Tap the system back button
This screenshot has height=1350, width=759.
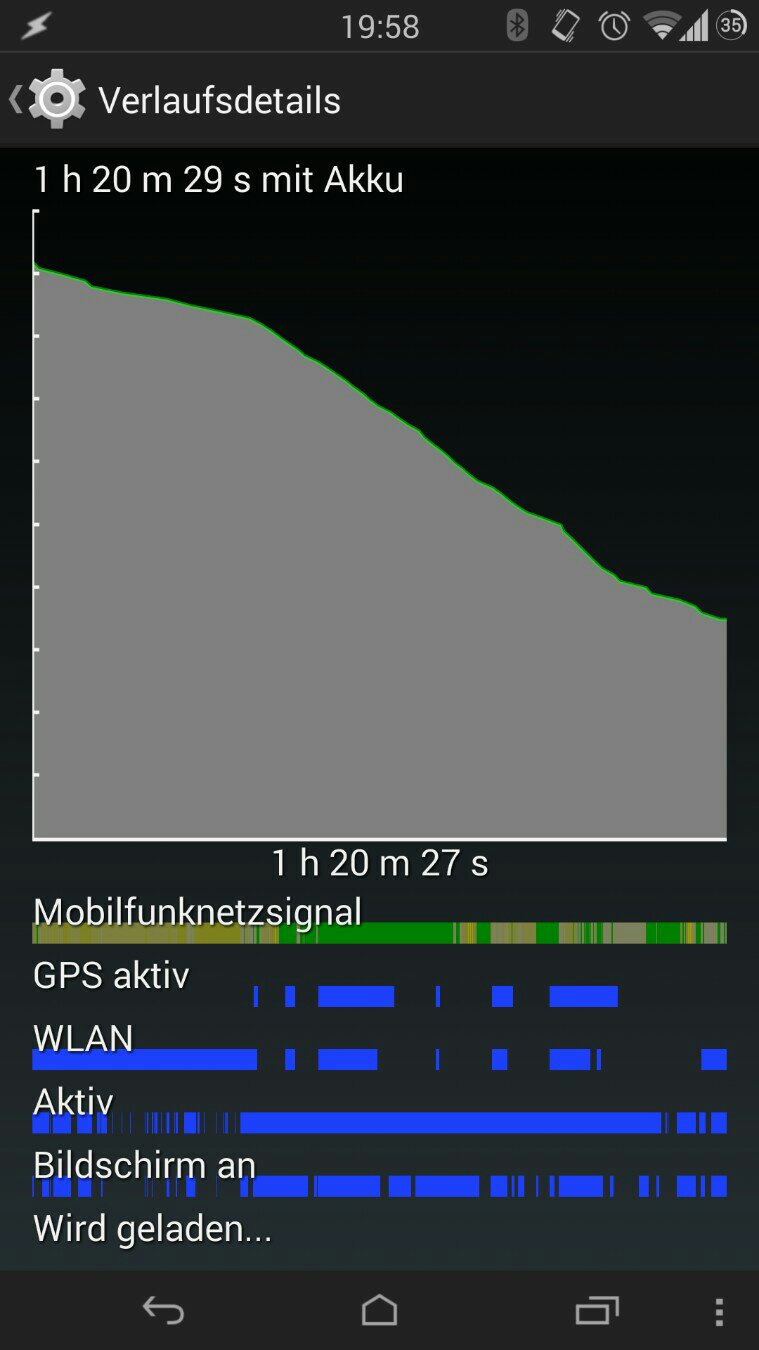coord(163,1310)
